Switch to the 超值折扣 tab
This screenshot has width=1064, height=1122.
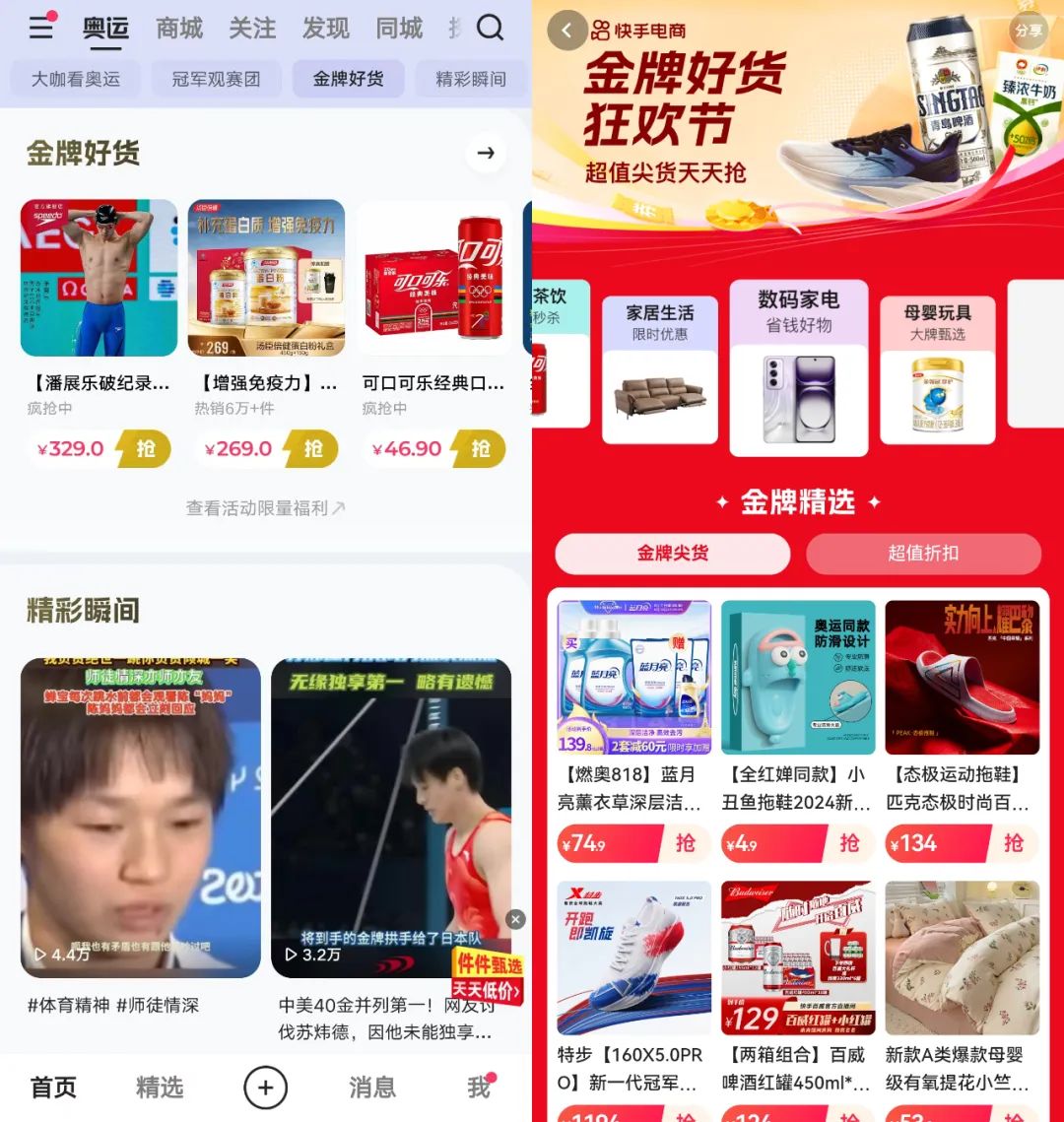pyautogui.click(x=923, y=554)
